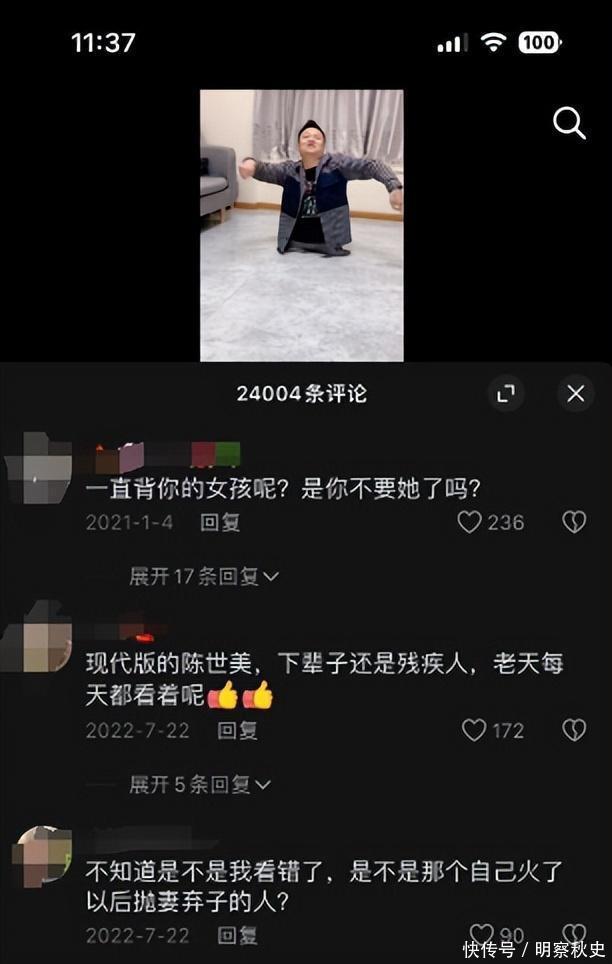This screenshot has width=612, height=964.
Task: Dislike the comment dated 2021-1-4
Action: [x=573, y=522]
